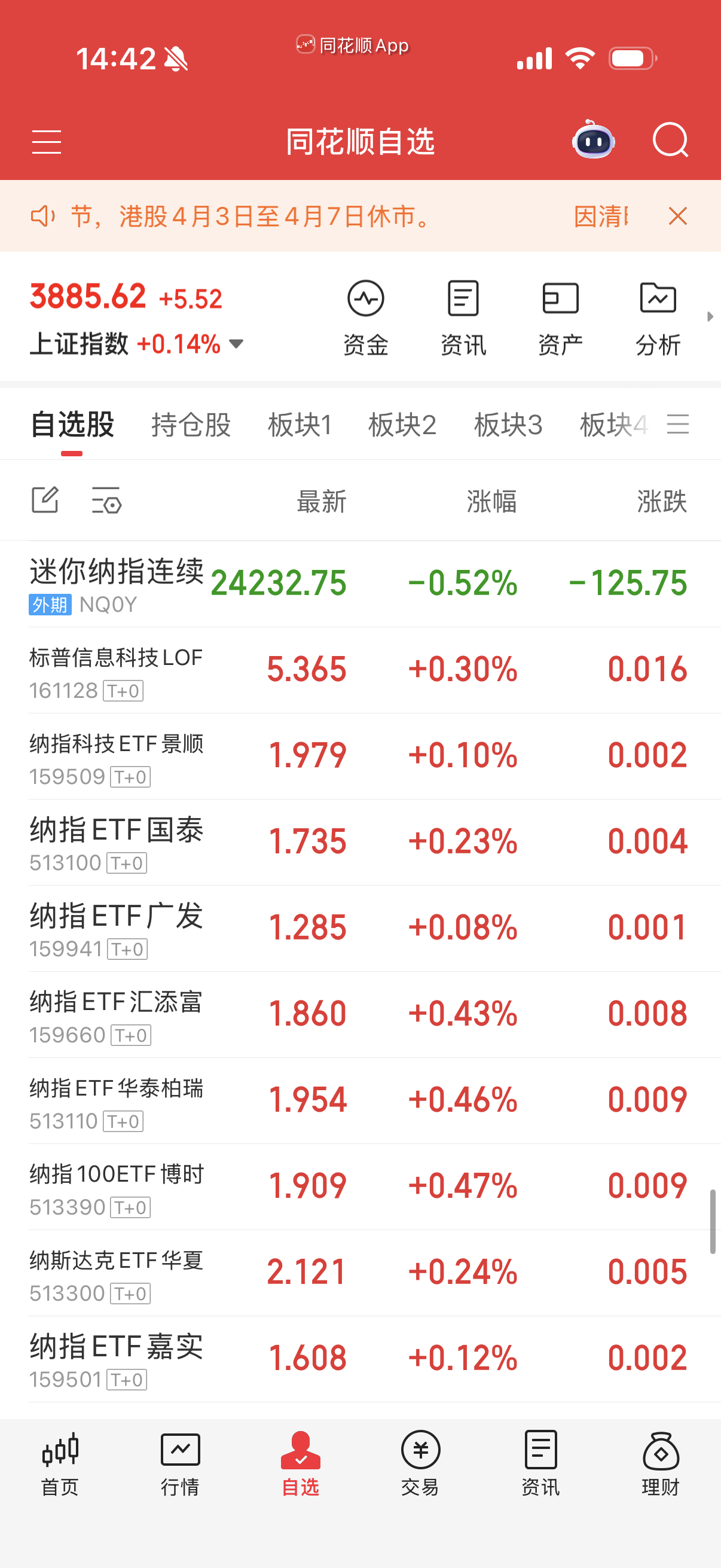Open the watchlist filter icon beside the pencil
The image size is (721, 1568).
[x=108, y=502]
